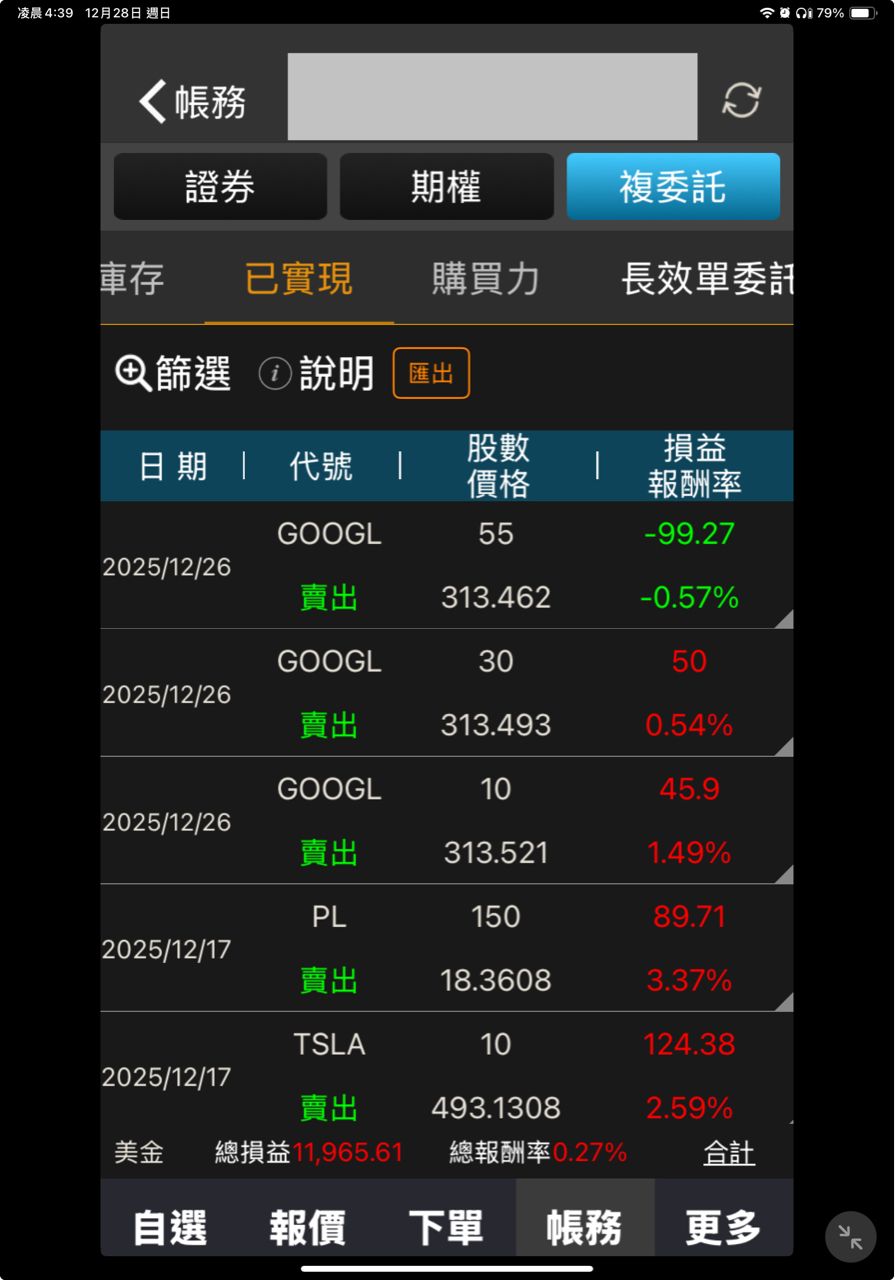Go back from 帳務 screen
This screenshot has width=895, height=1280.
click(x=190, y=102)
